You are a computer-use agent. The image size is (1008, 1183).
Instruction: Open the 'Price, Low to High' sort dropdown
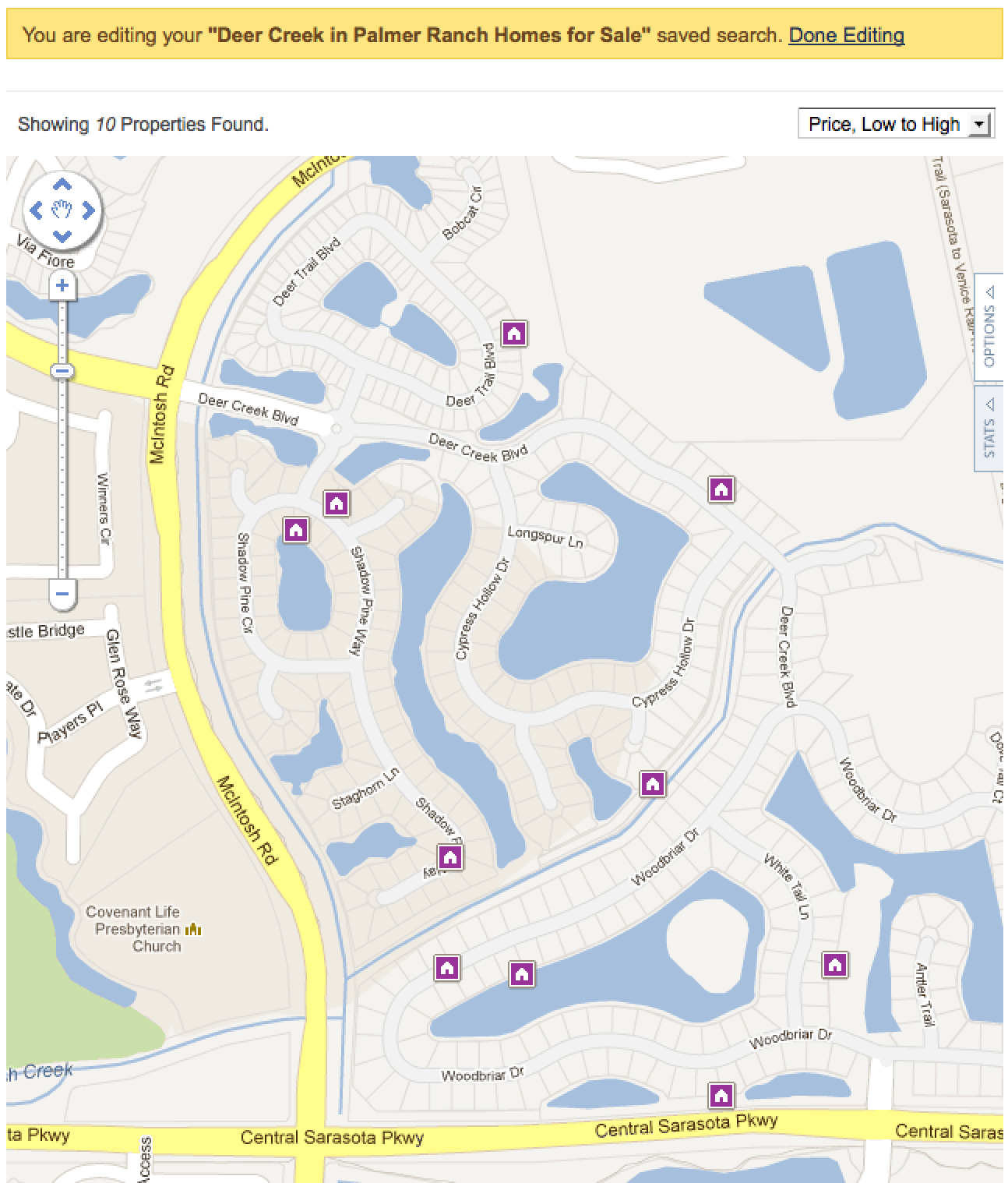(x=896, y=123)
